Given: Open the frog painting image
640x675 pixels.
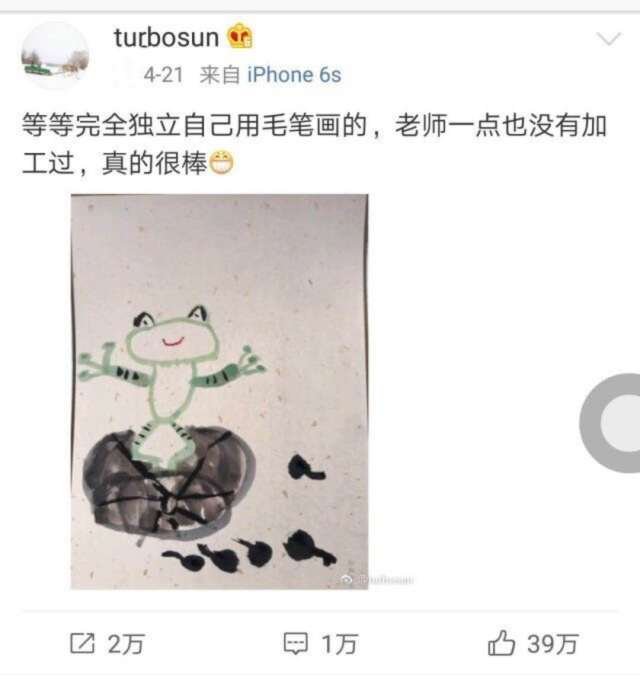Looking at the screenshot, I should pyautogui.click(x=219, y=392).
